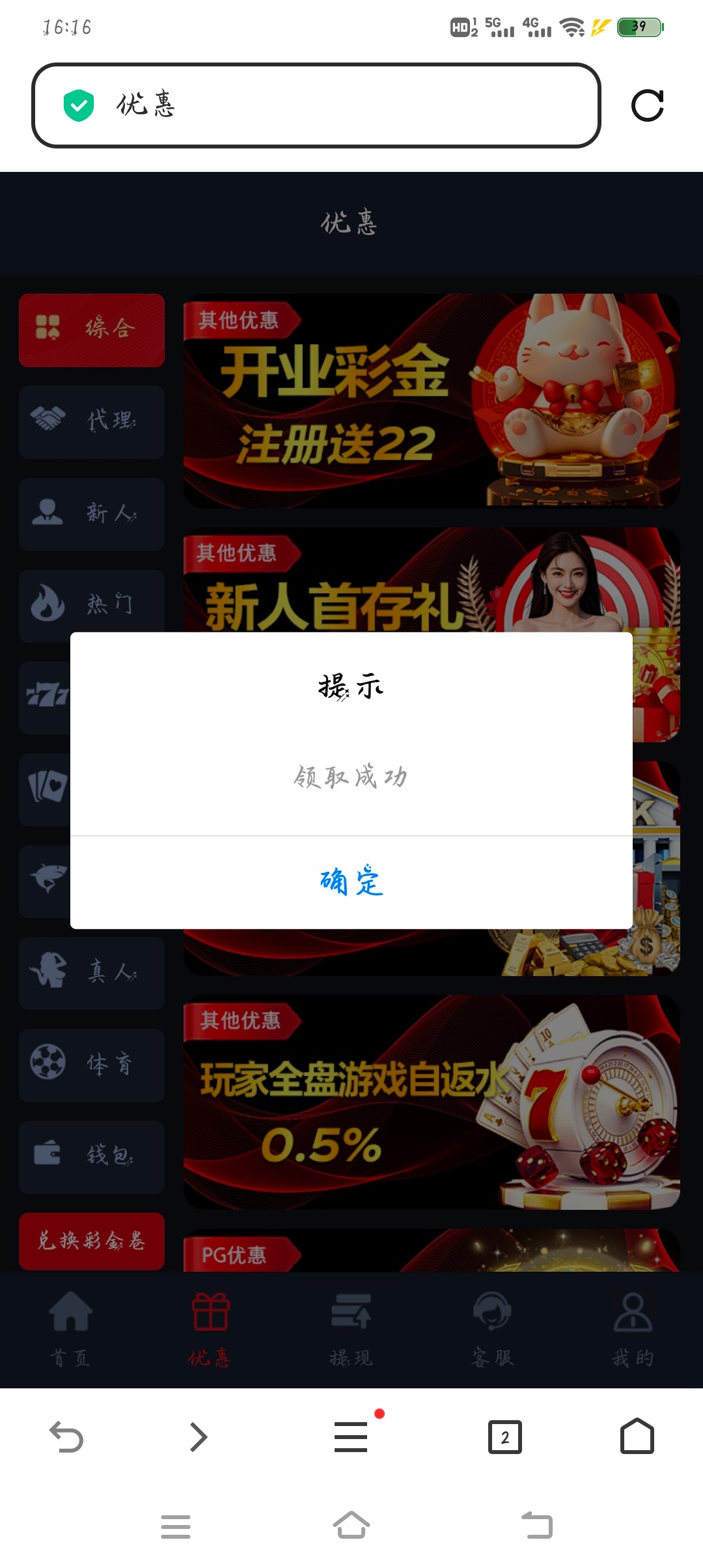Tap the system home button
703x1568 pixels.
pyautogui.click(x=351, y=1526)
